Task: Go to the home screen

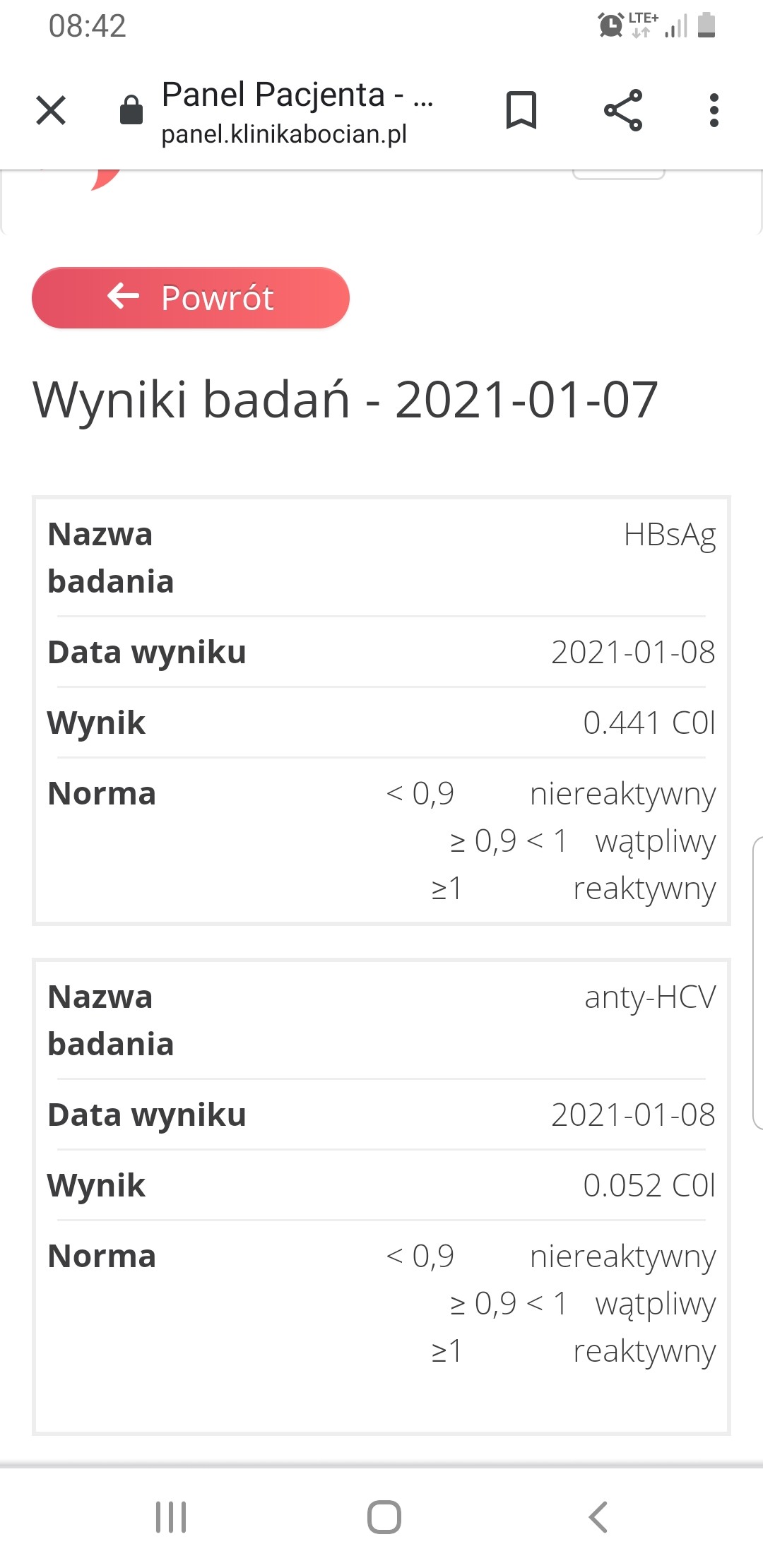Action: pyautogui.click(x=384, y=1516)
